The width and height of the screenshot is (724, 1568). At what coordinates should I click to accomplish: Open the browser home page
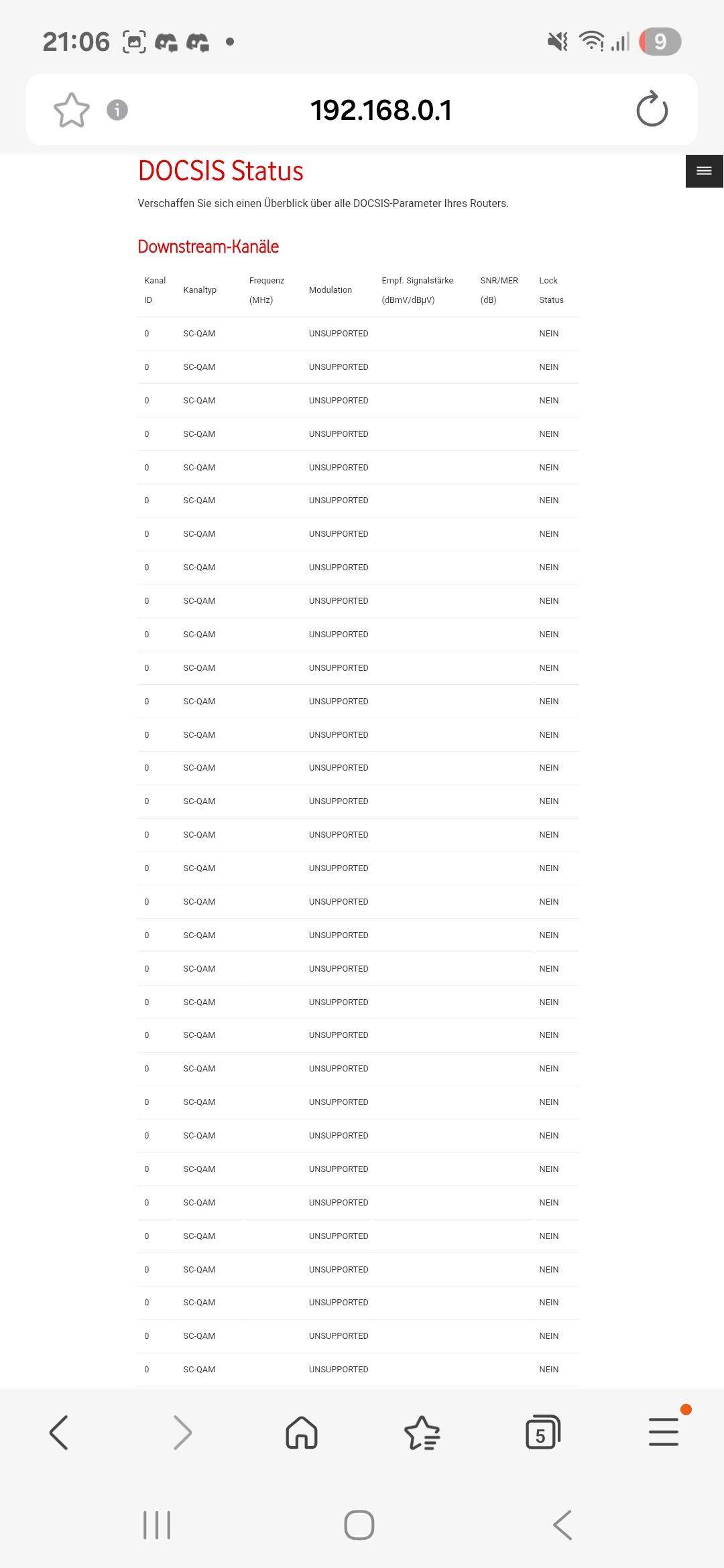click(x=302, y=1432)
